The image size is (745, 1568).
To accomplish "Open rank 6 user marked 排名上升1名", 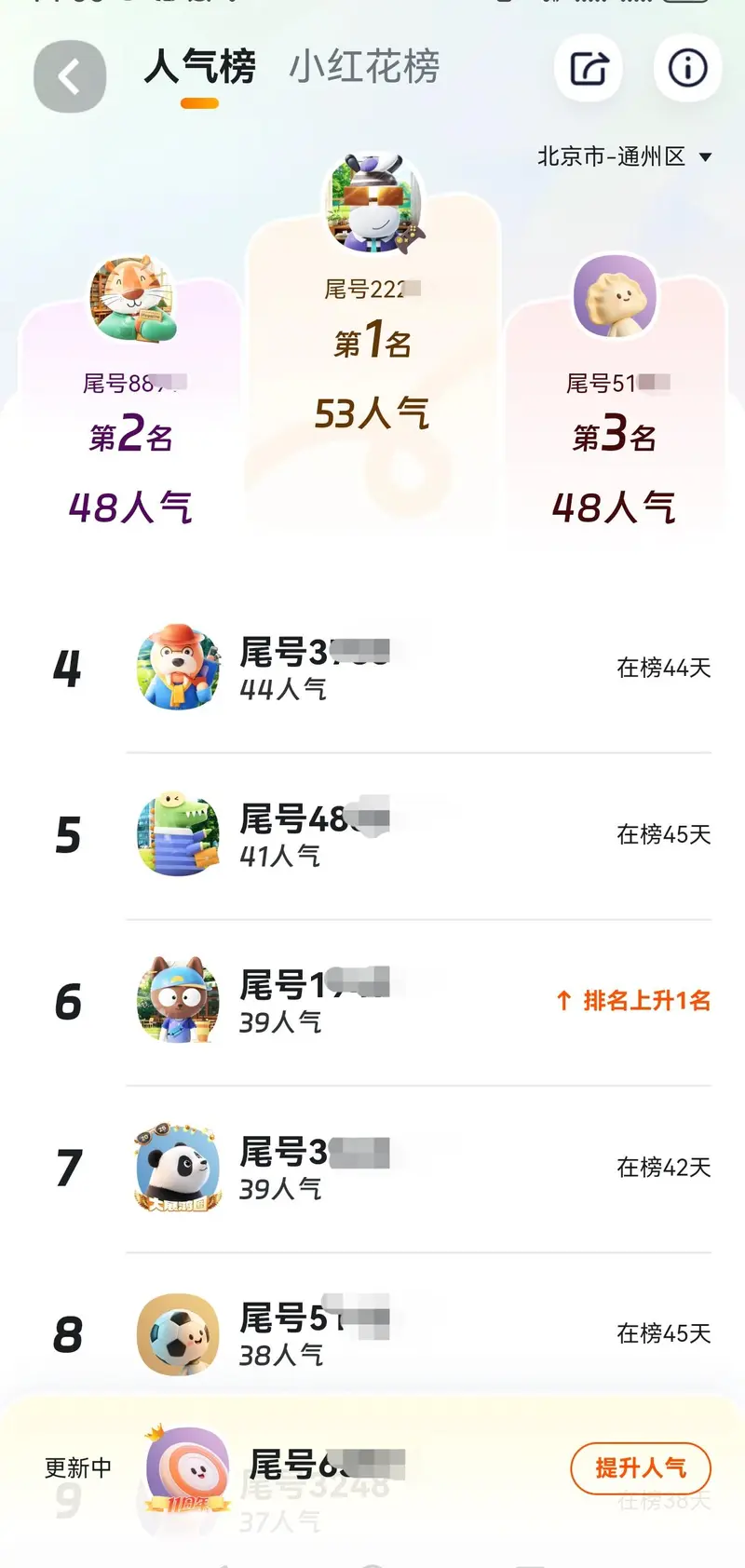I will (372, 1001).
